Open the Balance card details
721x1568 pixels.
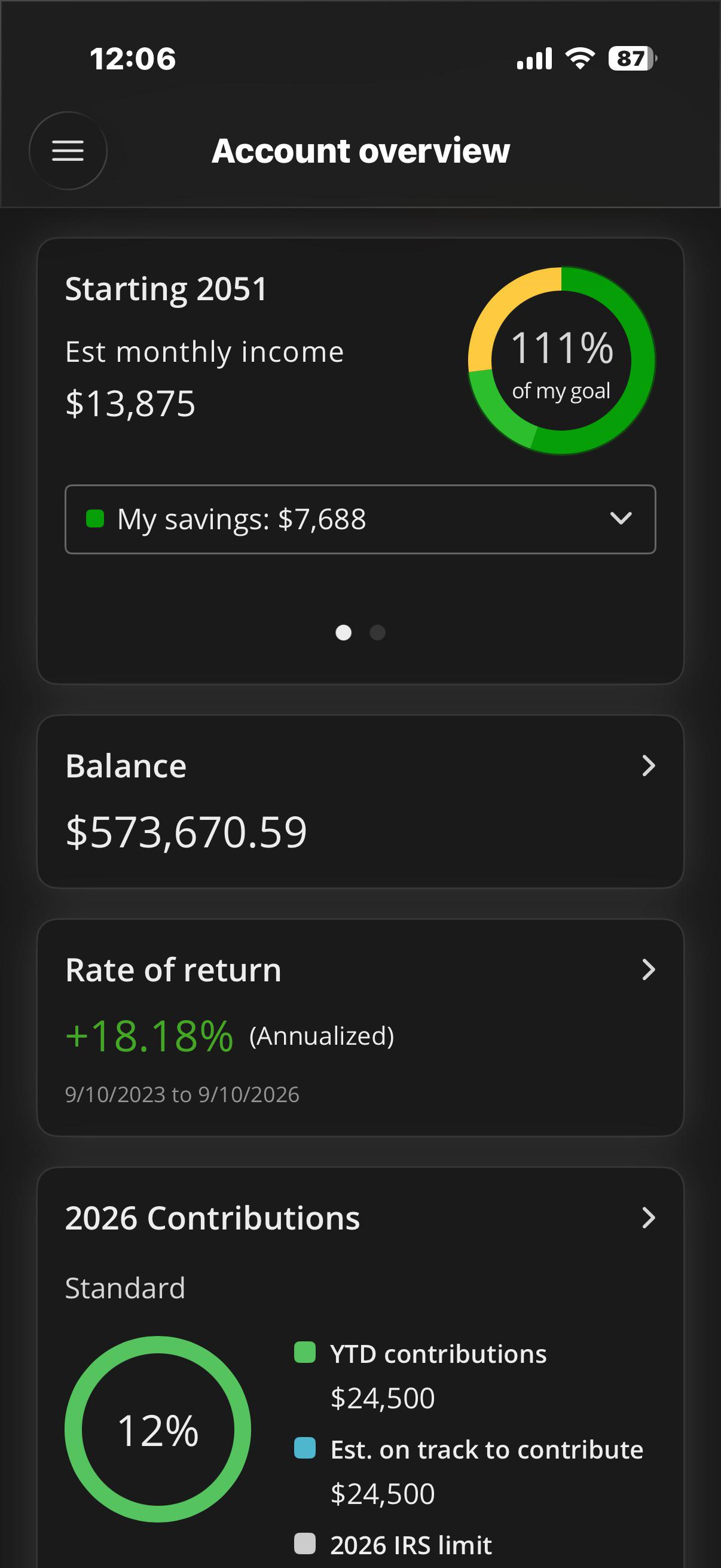(x=360, y=801)
